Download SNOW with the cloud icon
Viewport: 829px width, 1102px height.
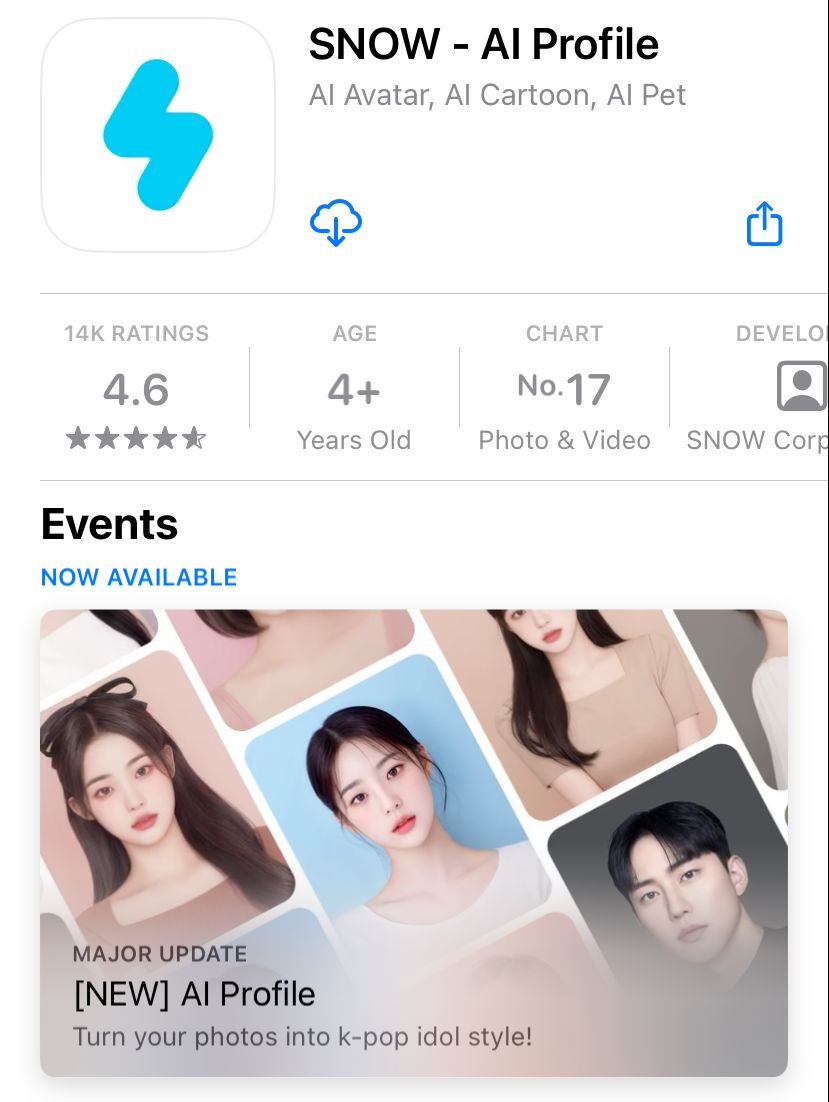(x=336, y=222)
